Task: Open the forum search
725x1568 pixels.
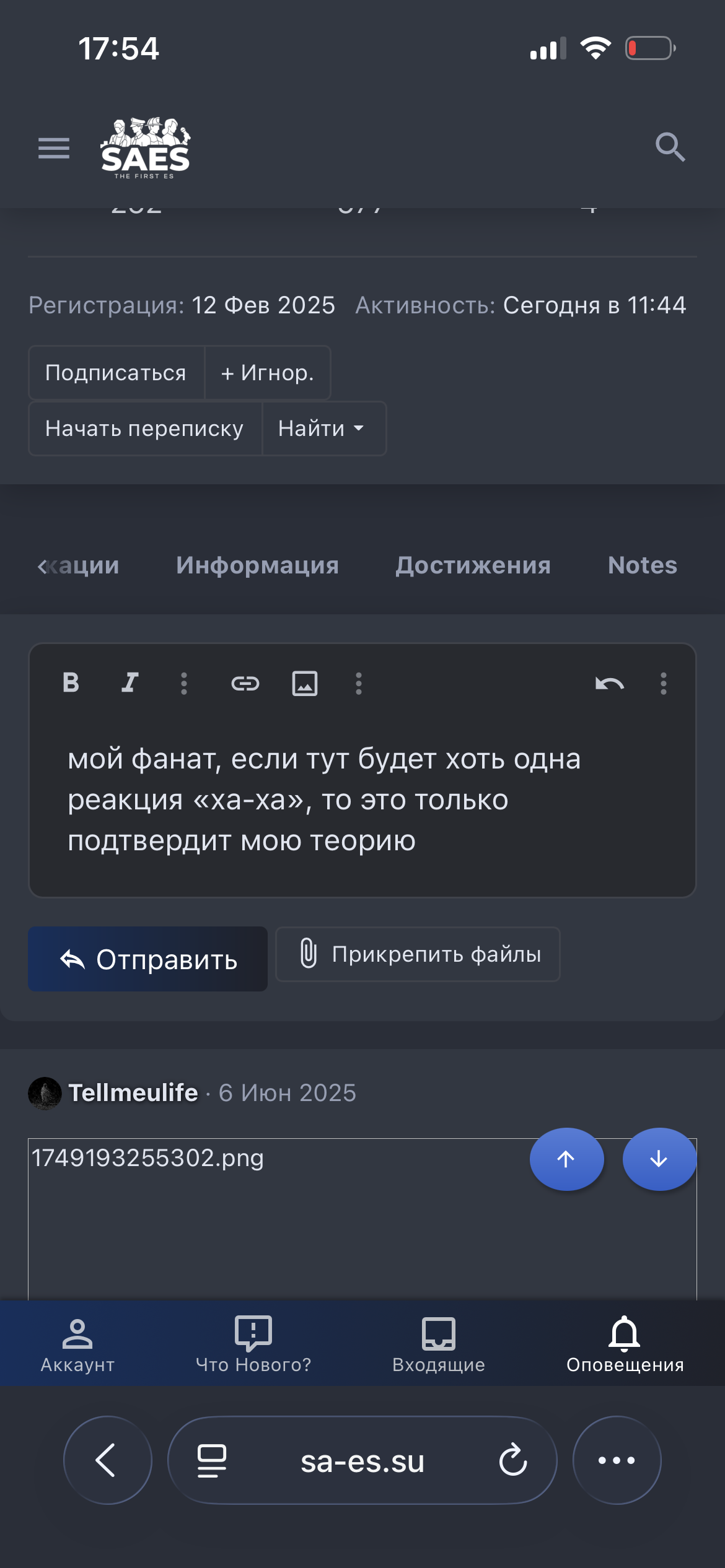Action: click(x=670, y=147)
